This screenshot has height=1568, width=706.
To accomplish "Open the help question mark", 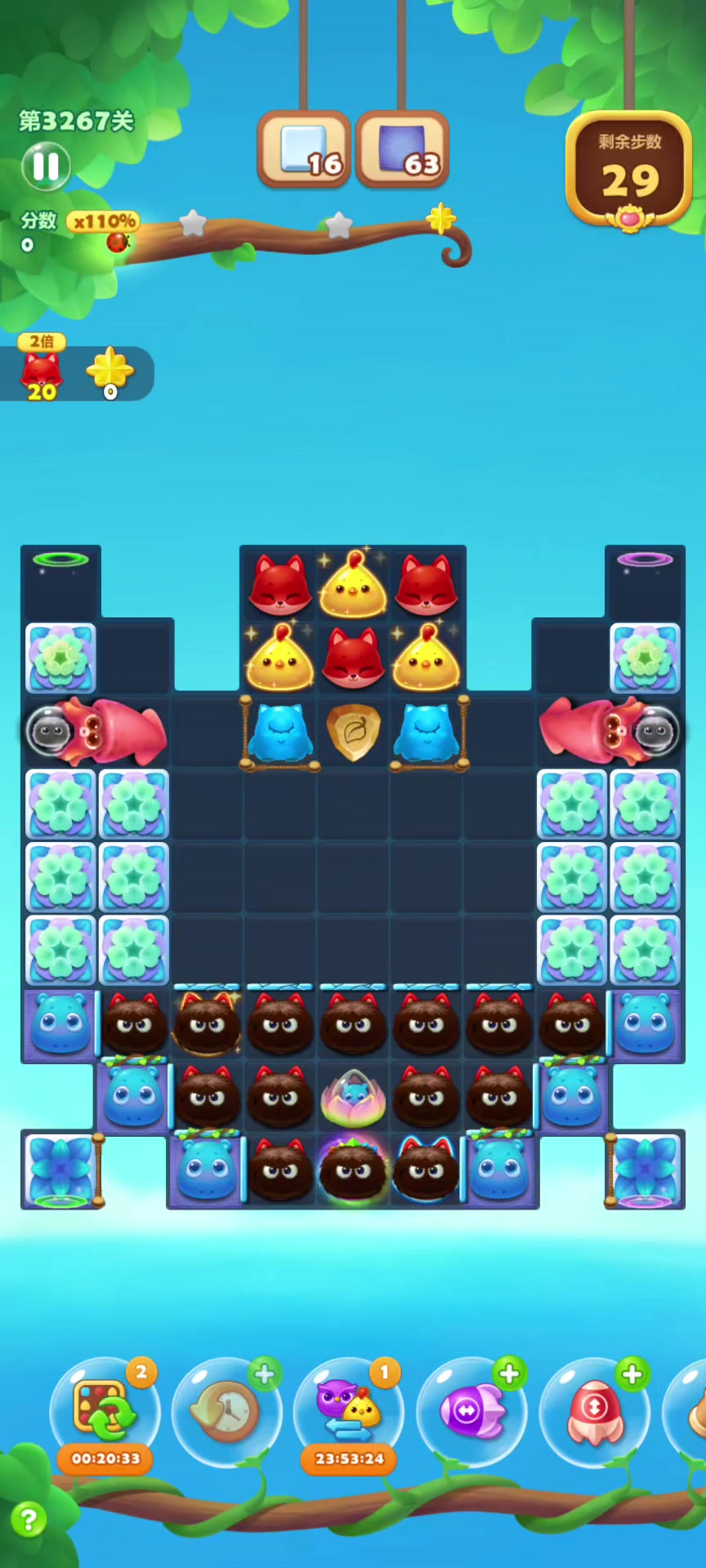I will click(29, 1520).
